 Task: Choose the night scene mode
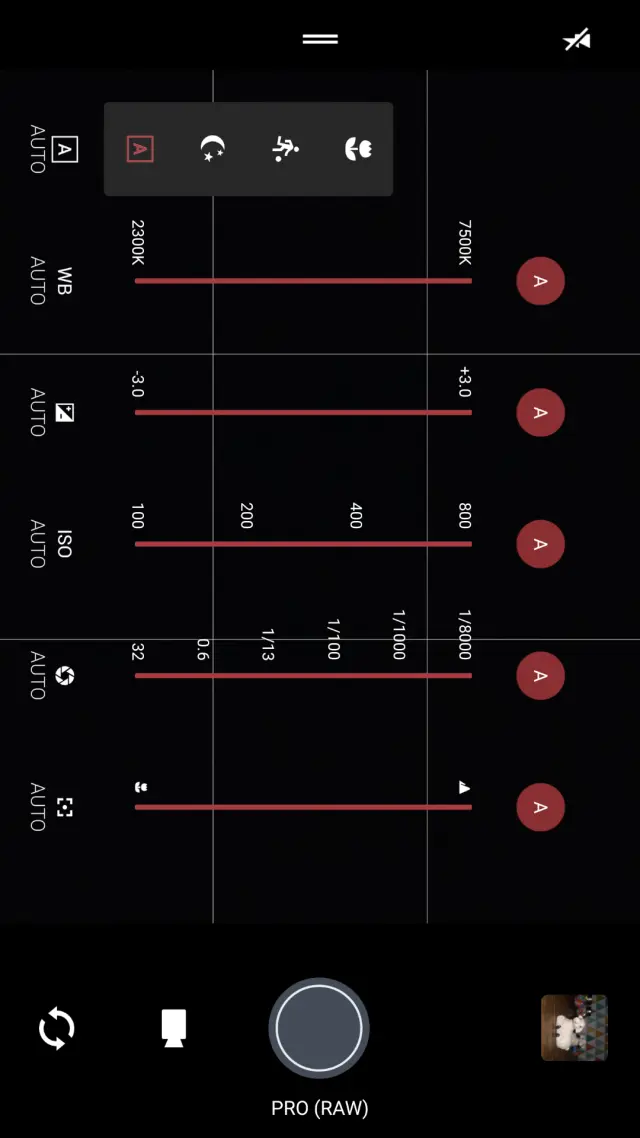(x=212, y=149)
